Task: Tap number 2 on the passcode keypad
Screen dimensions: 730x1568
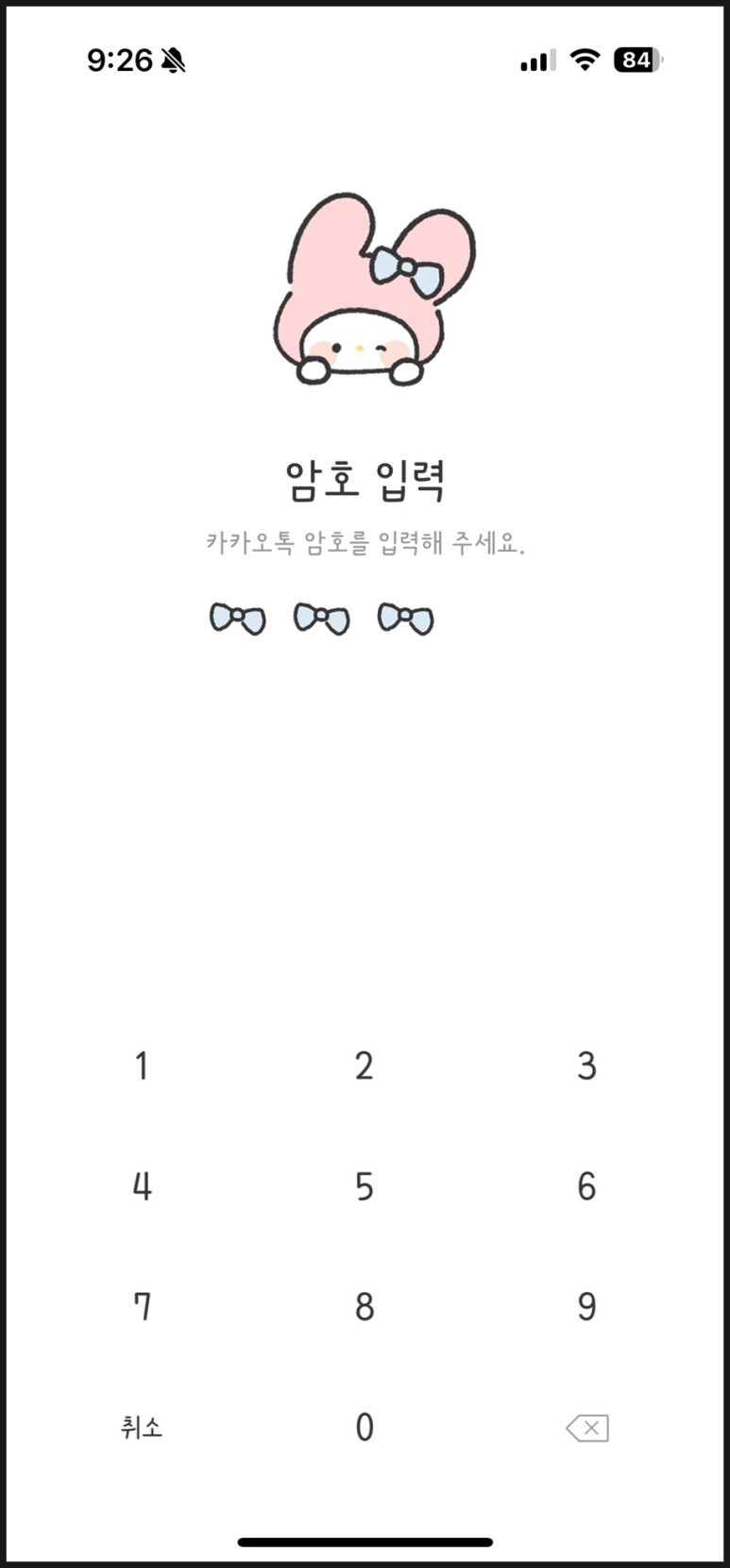Action: tap(365, 1066)
